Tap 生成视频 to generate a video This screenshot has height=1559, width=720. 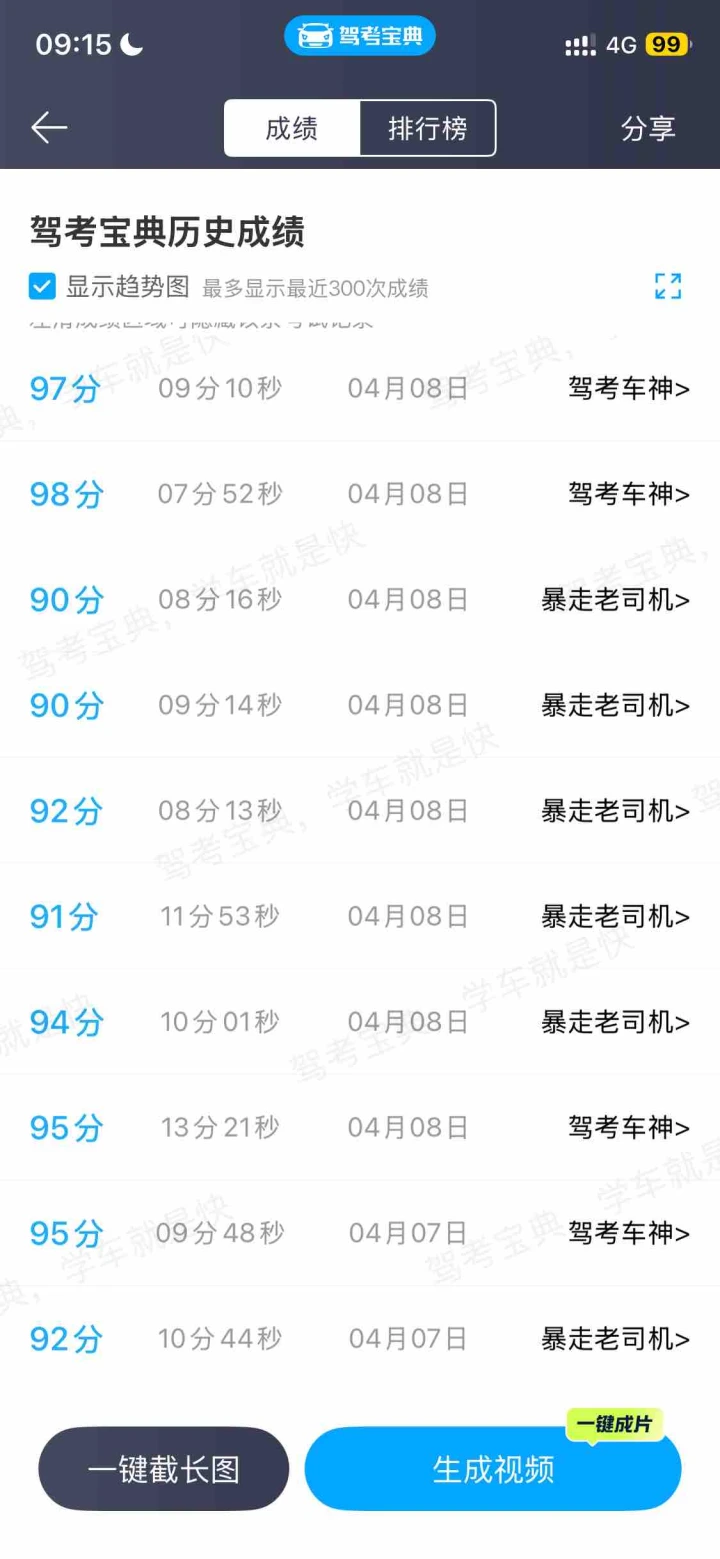pos(493,1469)
